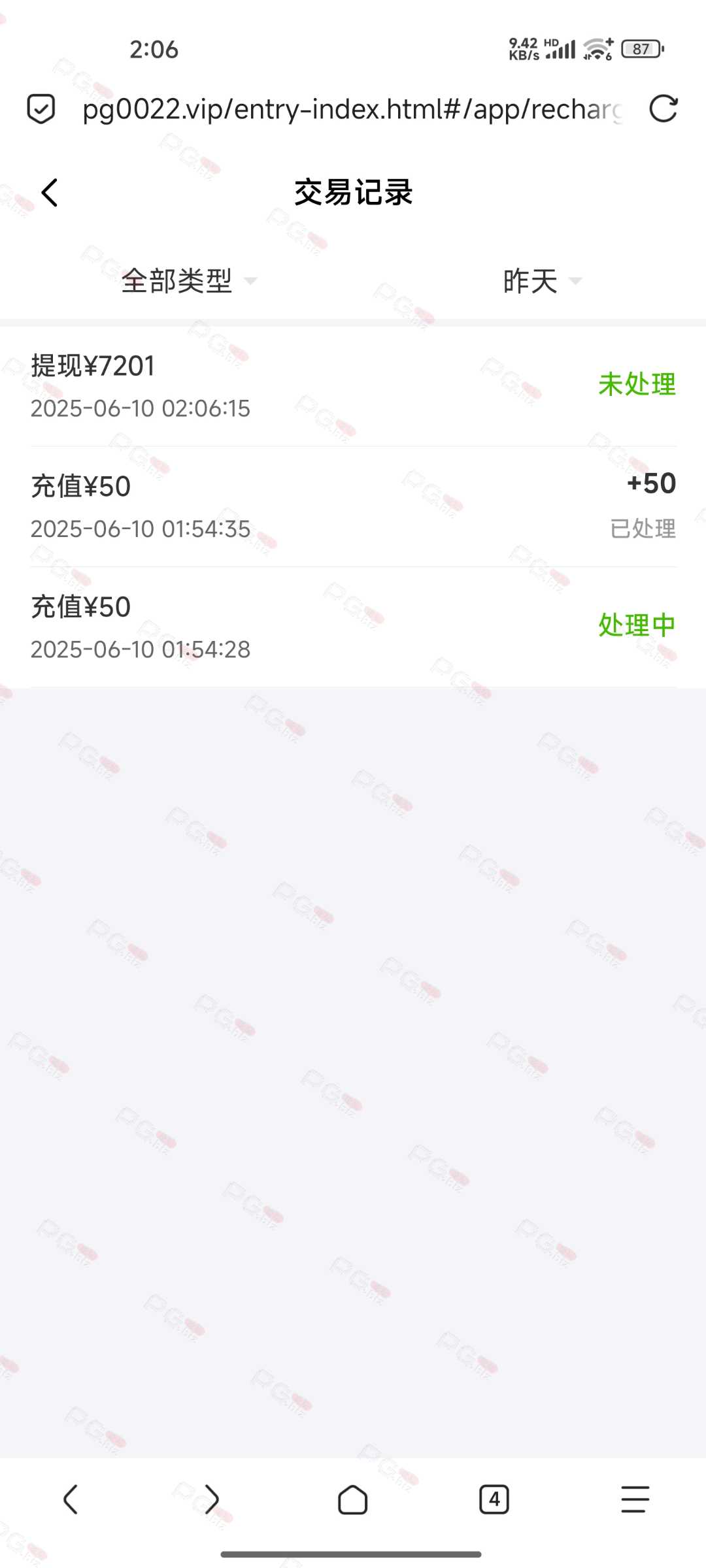The width and height of the screenshot is (706, 1568).
Task: Navigate back in the browser toolbar
Action: pos(71,1499)
